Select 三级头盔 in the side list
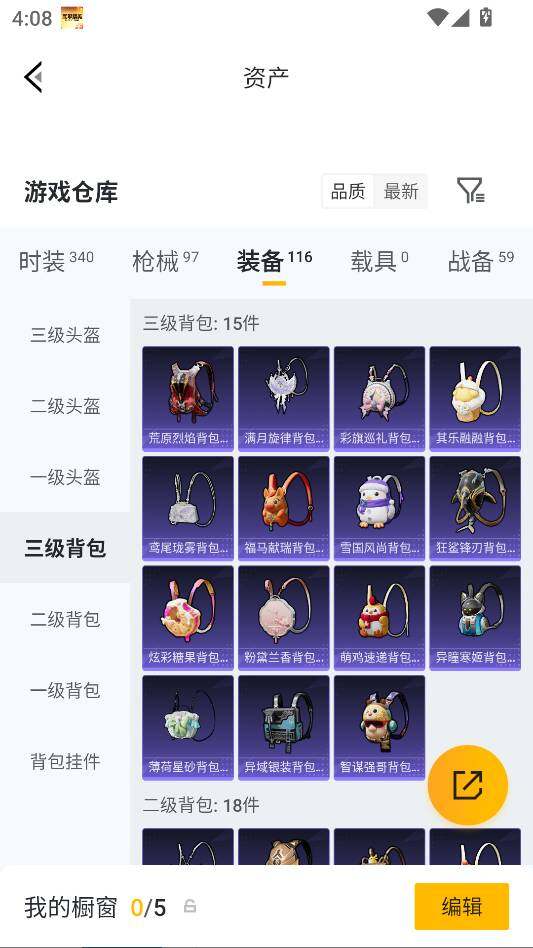533x948 pixels. (65, 334)
